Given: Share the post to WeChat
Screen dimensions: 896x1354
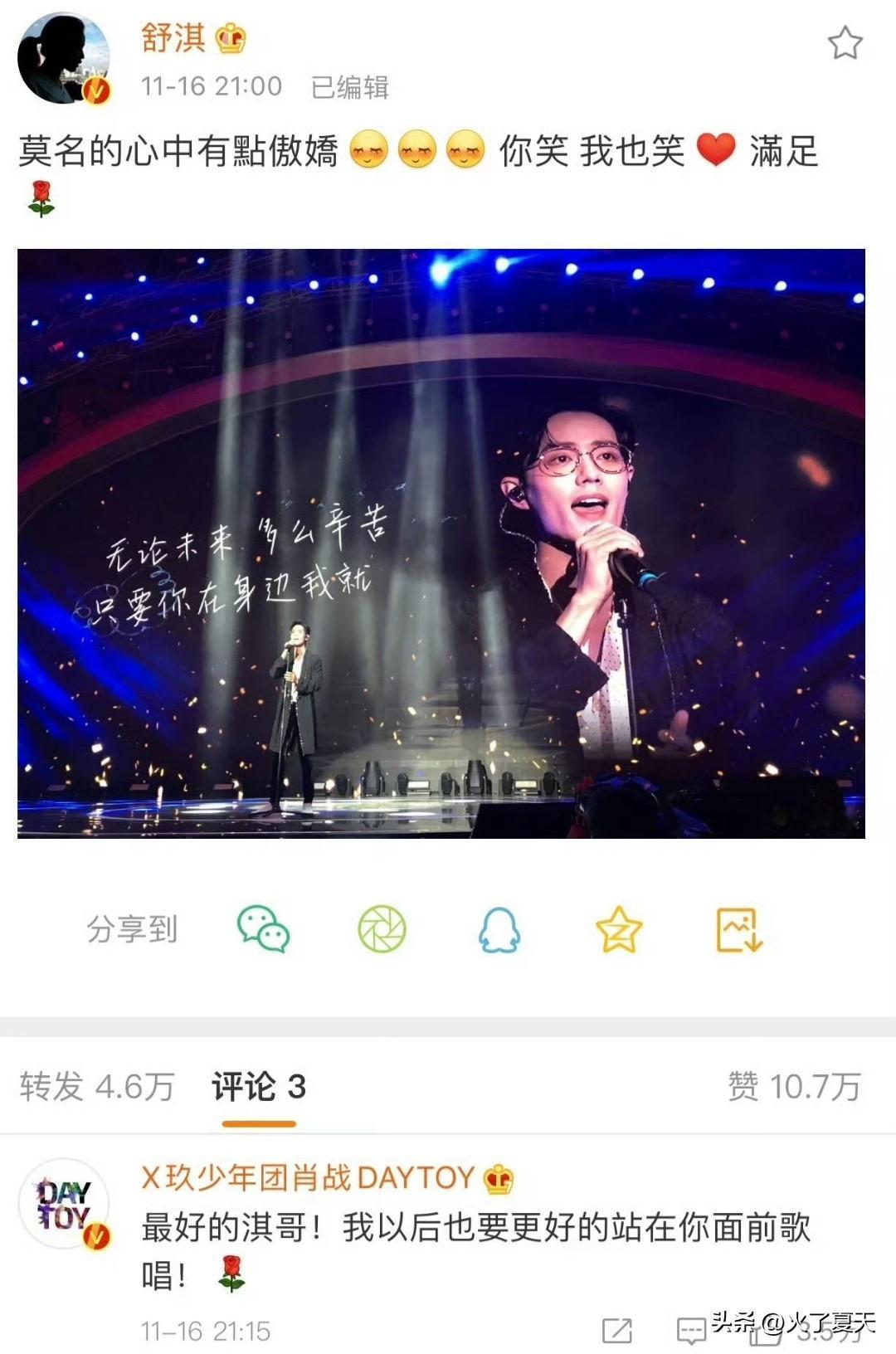Looking at the screenshot, I should click(x=263, y=928).
